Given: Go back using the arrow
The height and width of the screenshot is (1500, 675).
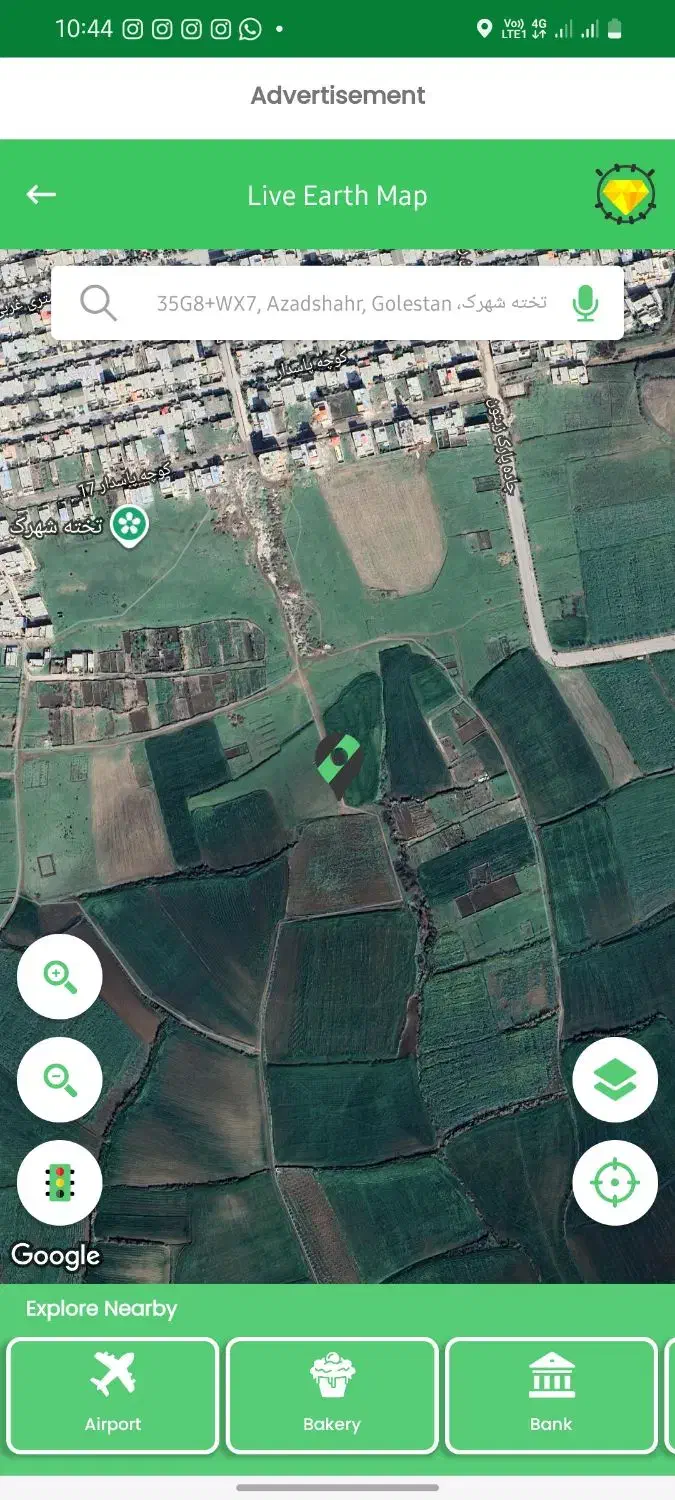Looking at the screenshot, I should point(41,195).
